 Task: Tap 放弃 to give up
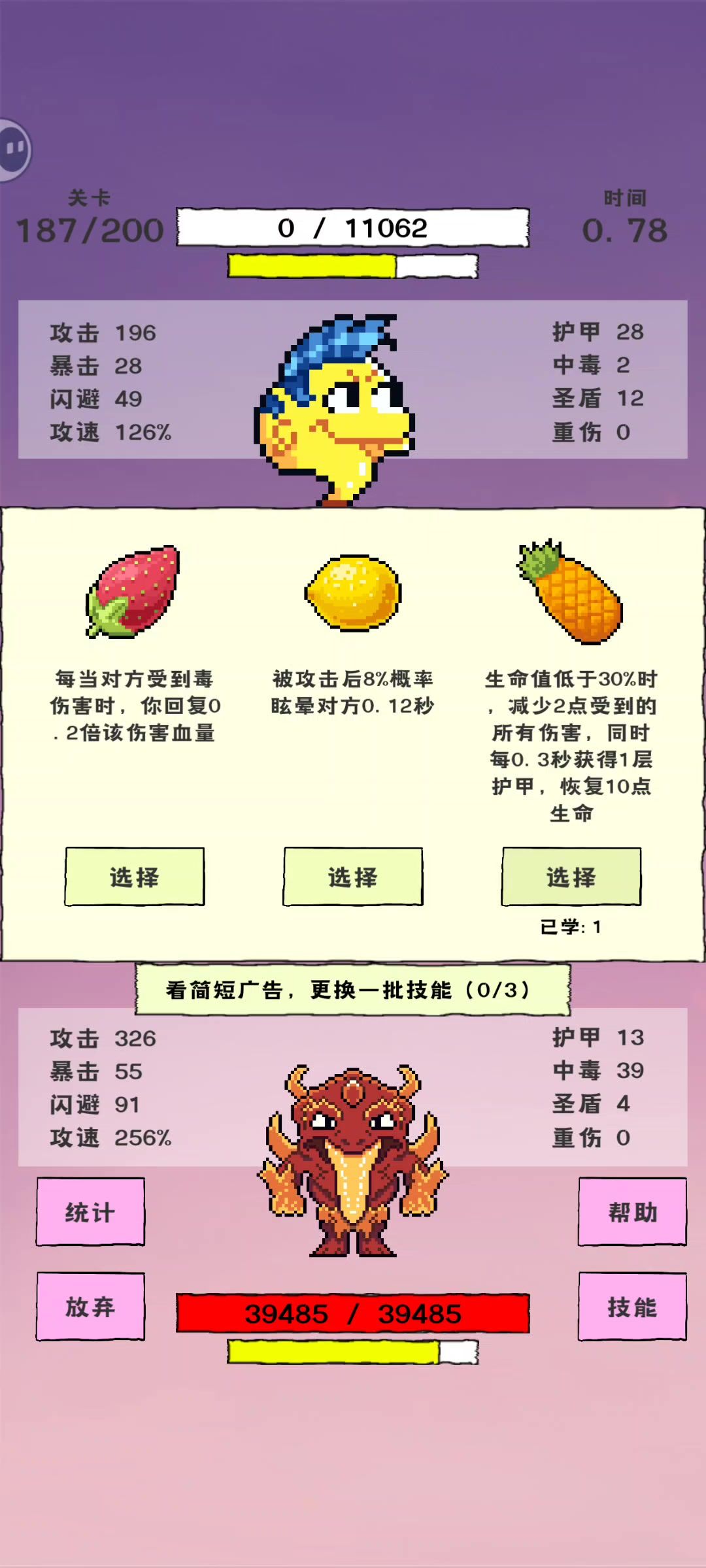90,1307
